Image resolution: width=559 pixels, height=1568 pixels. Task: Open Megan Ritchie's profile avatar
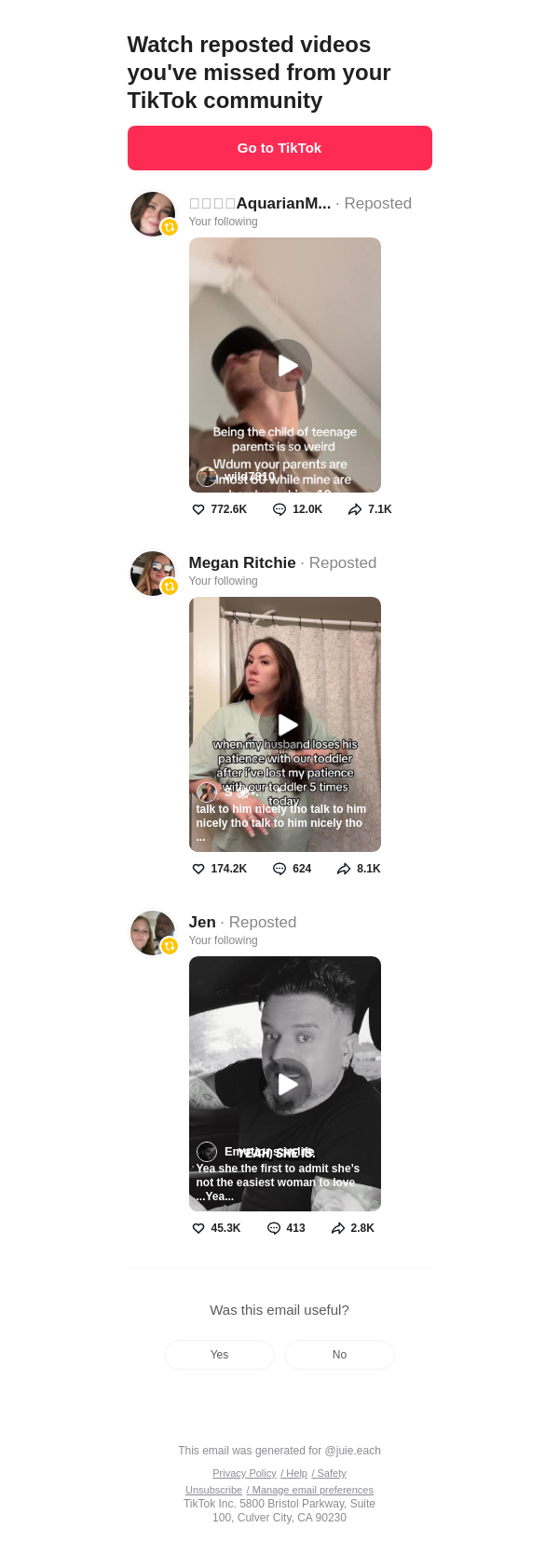tap(153, 574)
